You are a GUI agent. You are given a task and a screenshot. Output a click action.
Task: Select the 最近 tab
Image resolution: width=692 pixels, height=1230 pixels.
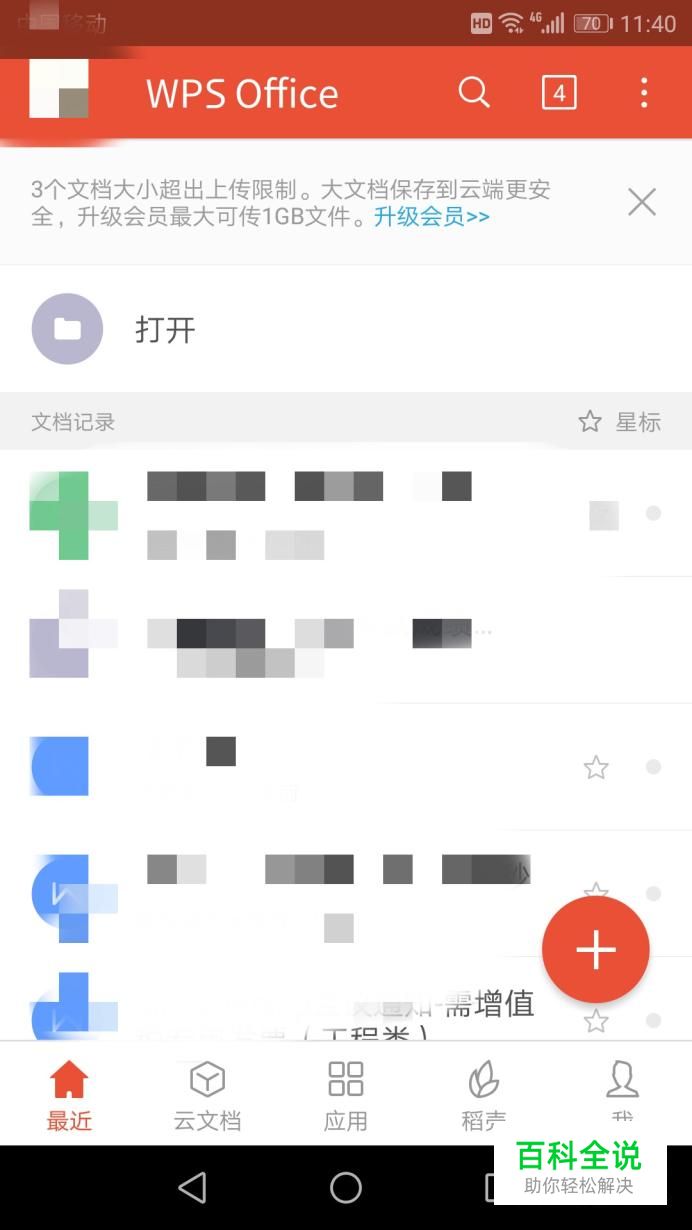pyautogui.click(x=69, y=1095)
